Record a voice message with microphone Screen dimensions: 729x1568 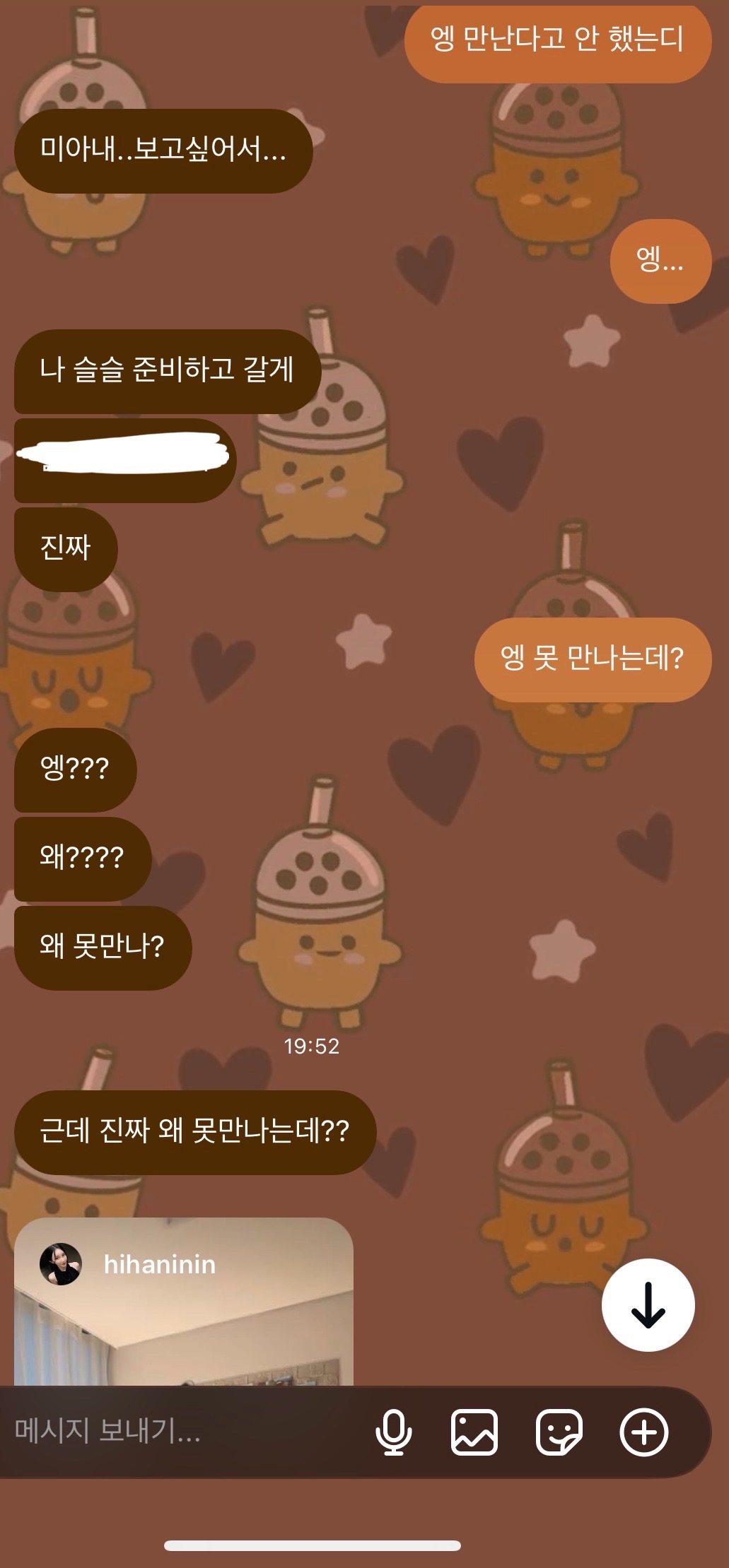click(393, 1432)
